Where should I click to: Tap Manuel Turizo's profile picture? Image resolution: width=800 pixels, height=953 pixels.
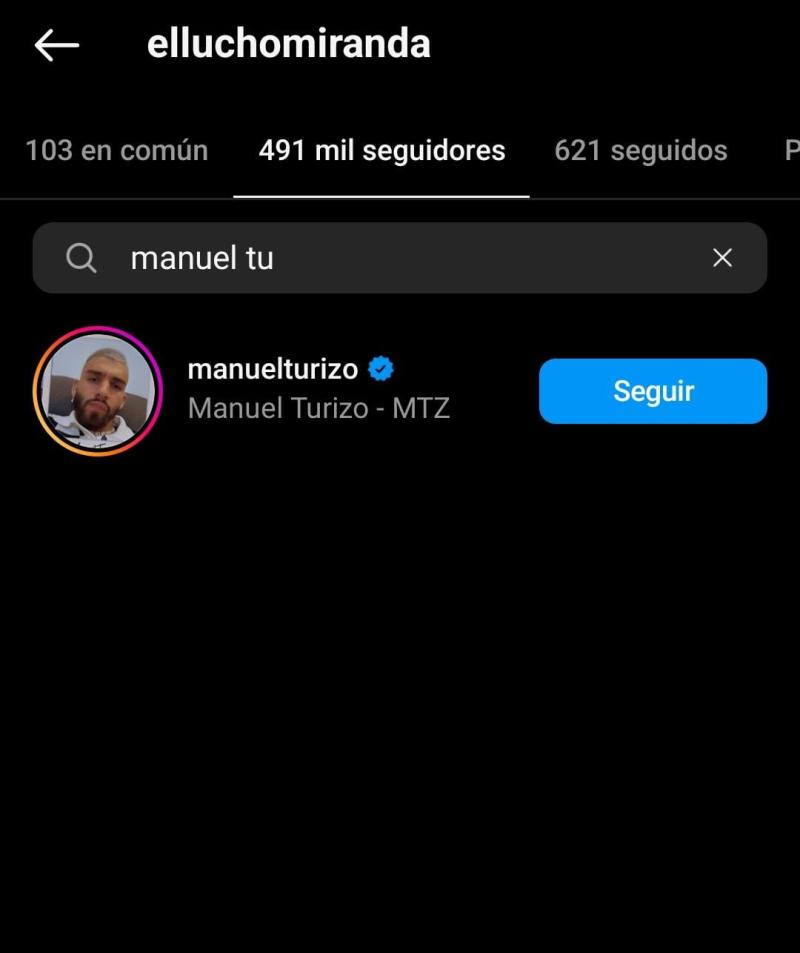[x=97, y=391]
